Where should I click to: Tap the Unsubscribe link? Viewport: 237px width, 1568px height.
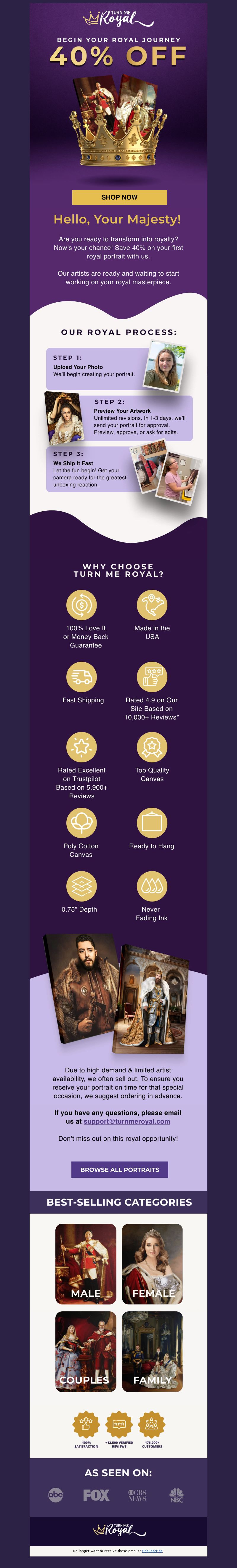152,1550
